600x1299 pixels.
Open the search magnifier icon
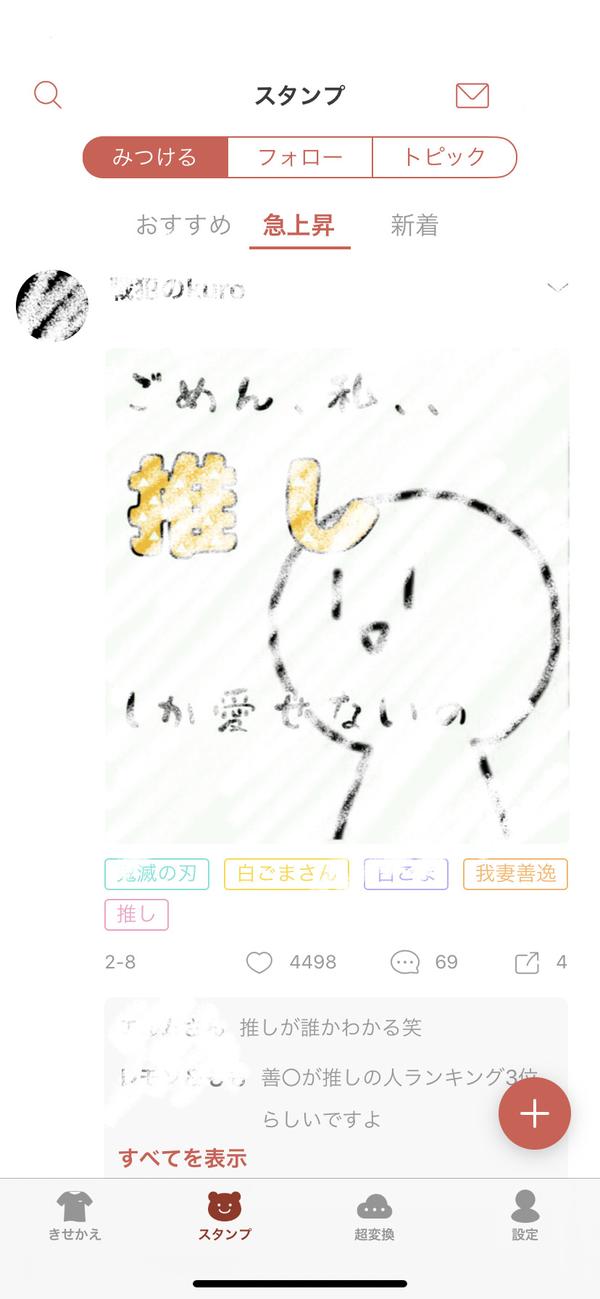[48, 95]
